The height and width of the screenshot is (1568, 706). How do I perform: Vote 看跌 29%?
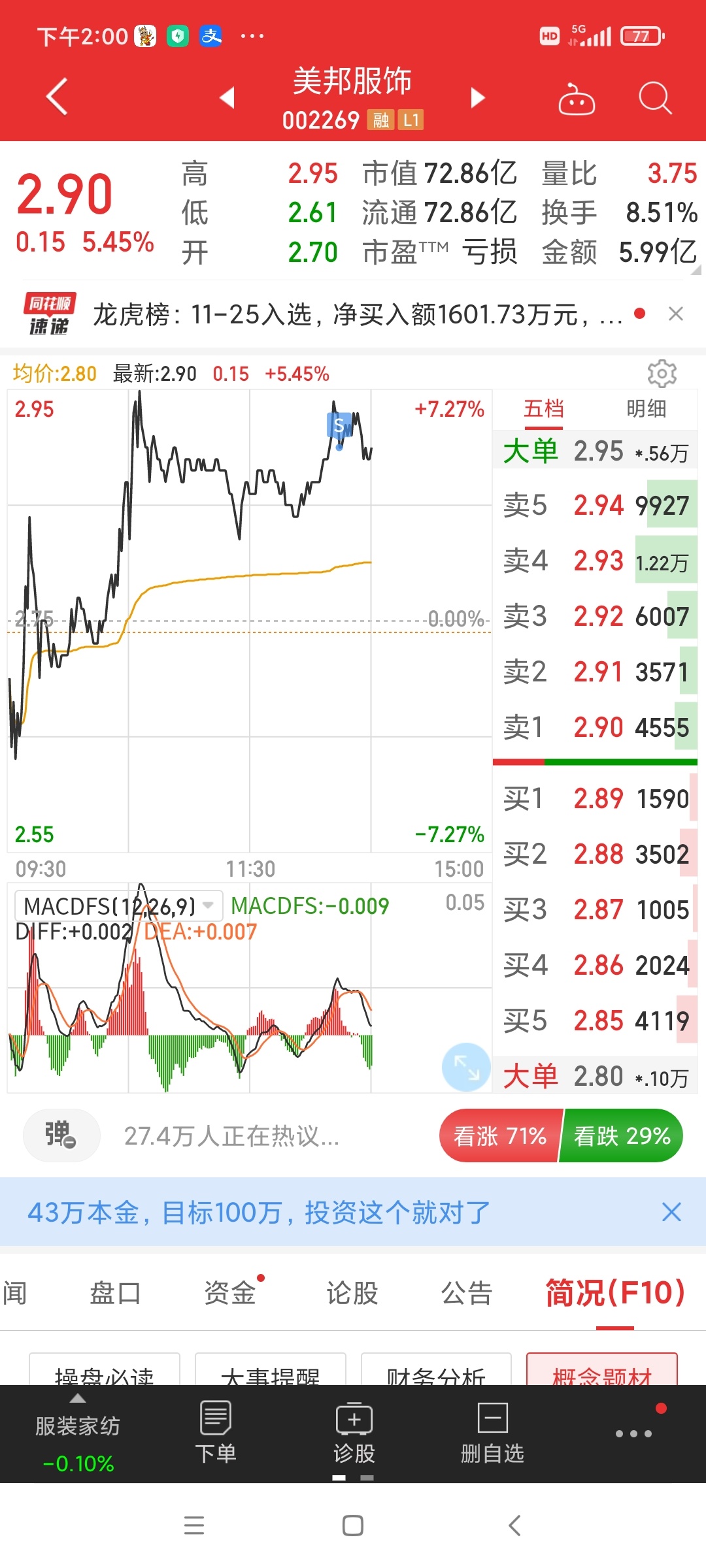pos(622,1136)
